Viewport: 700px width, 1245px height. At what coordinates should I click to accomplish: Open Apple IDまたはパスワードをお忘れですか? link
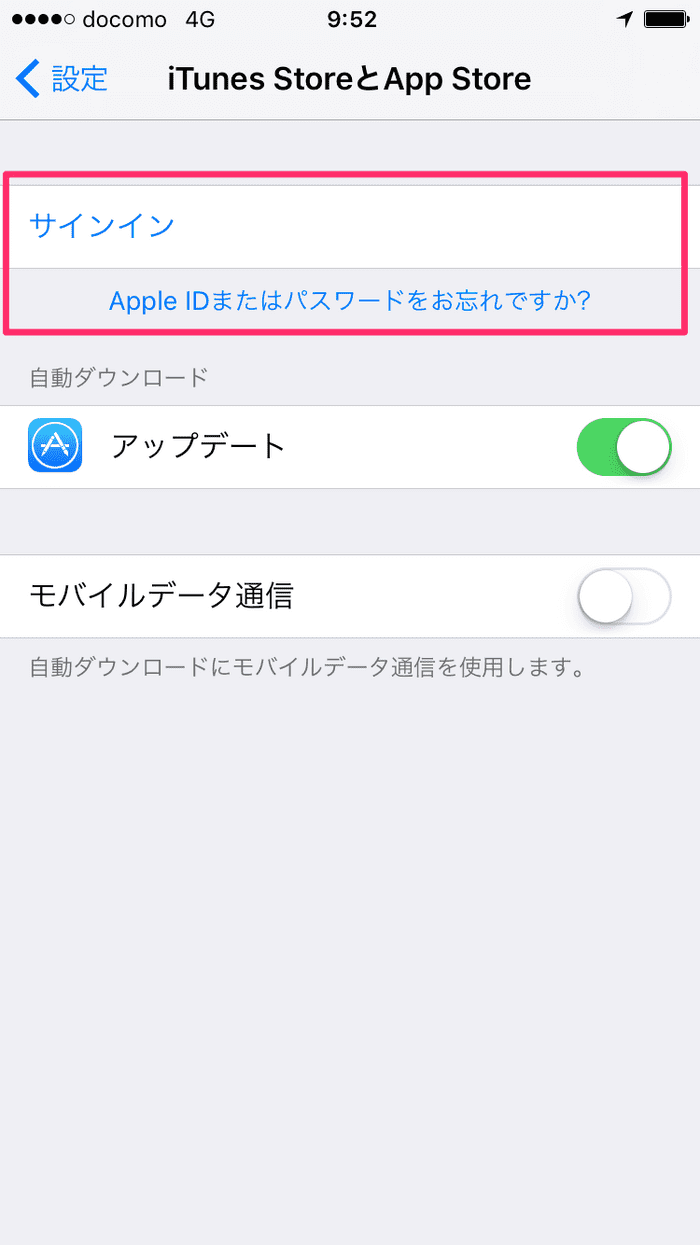(x=349, y=300)
